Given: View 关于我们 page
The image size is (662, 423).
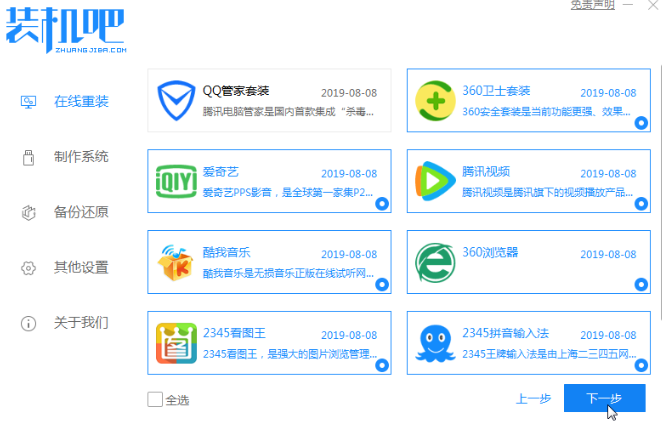Looking at the screenshot, I should pos(80,322).
